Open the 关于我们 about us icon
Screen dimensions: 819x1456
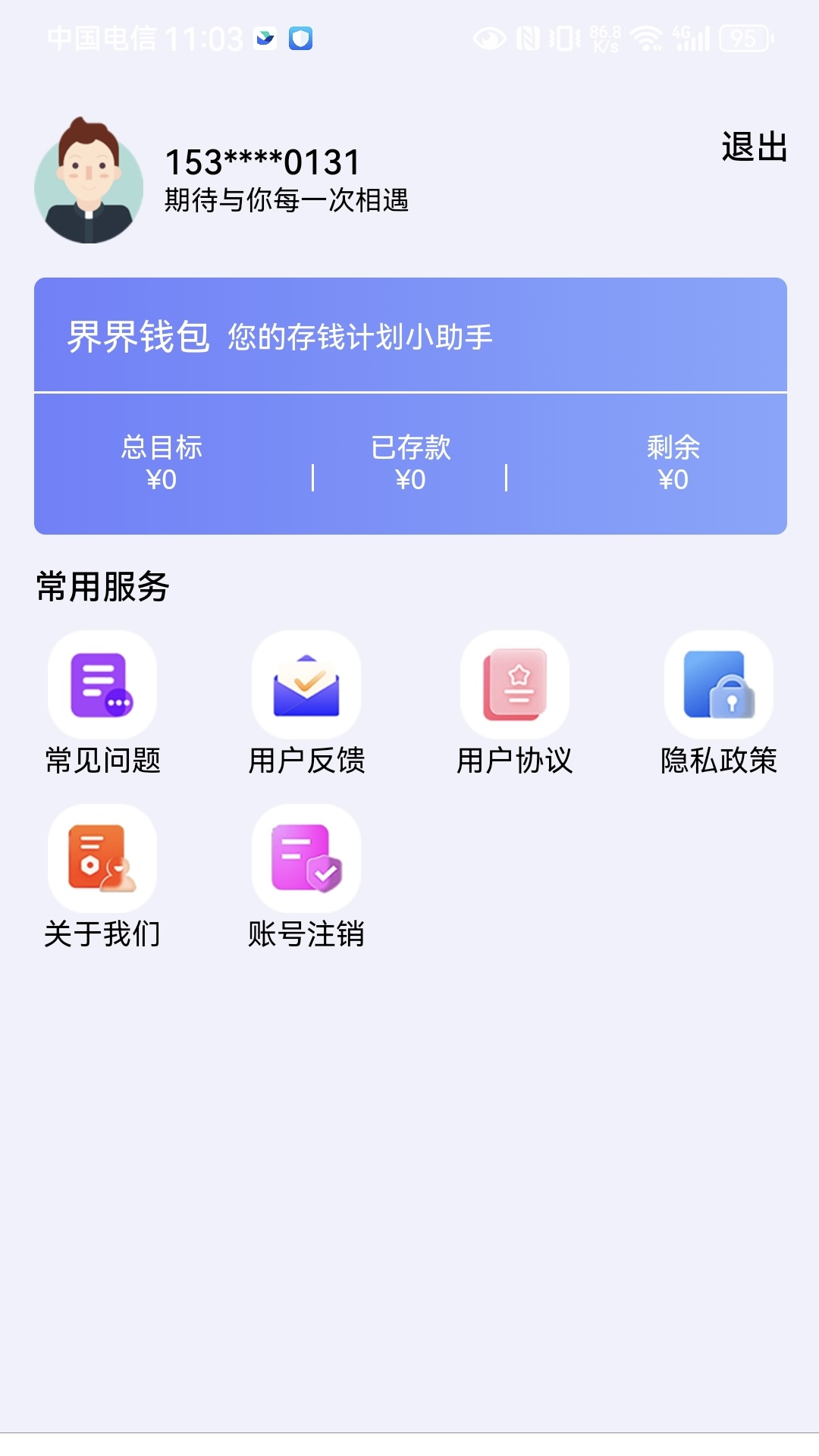pos(102,858)
